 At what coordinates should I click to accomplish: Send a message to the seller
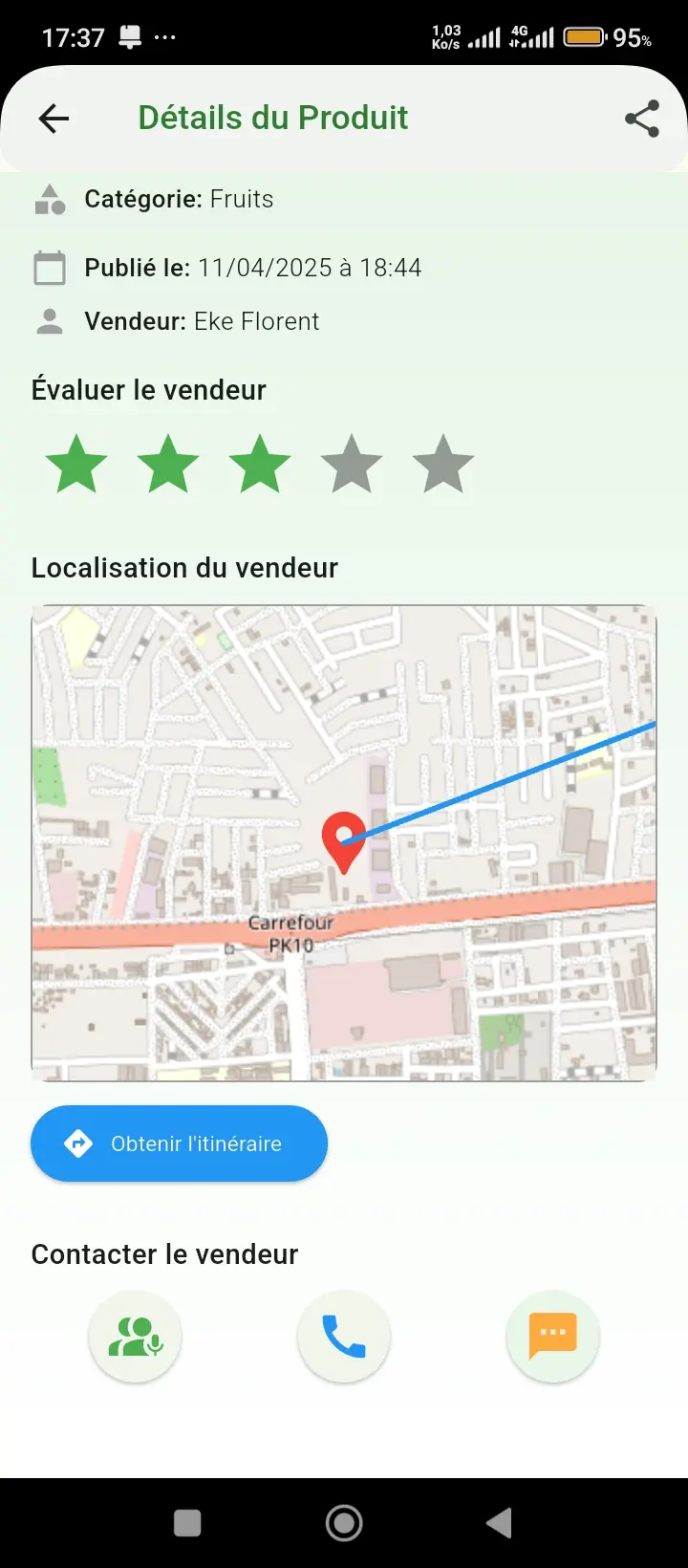coord(552,1337)
